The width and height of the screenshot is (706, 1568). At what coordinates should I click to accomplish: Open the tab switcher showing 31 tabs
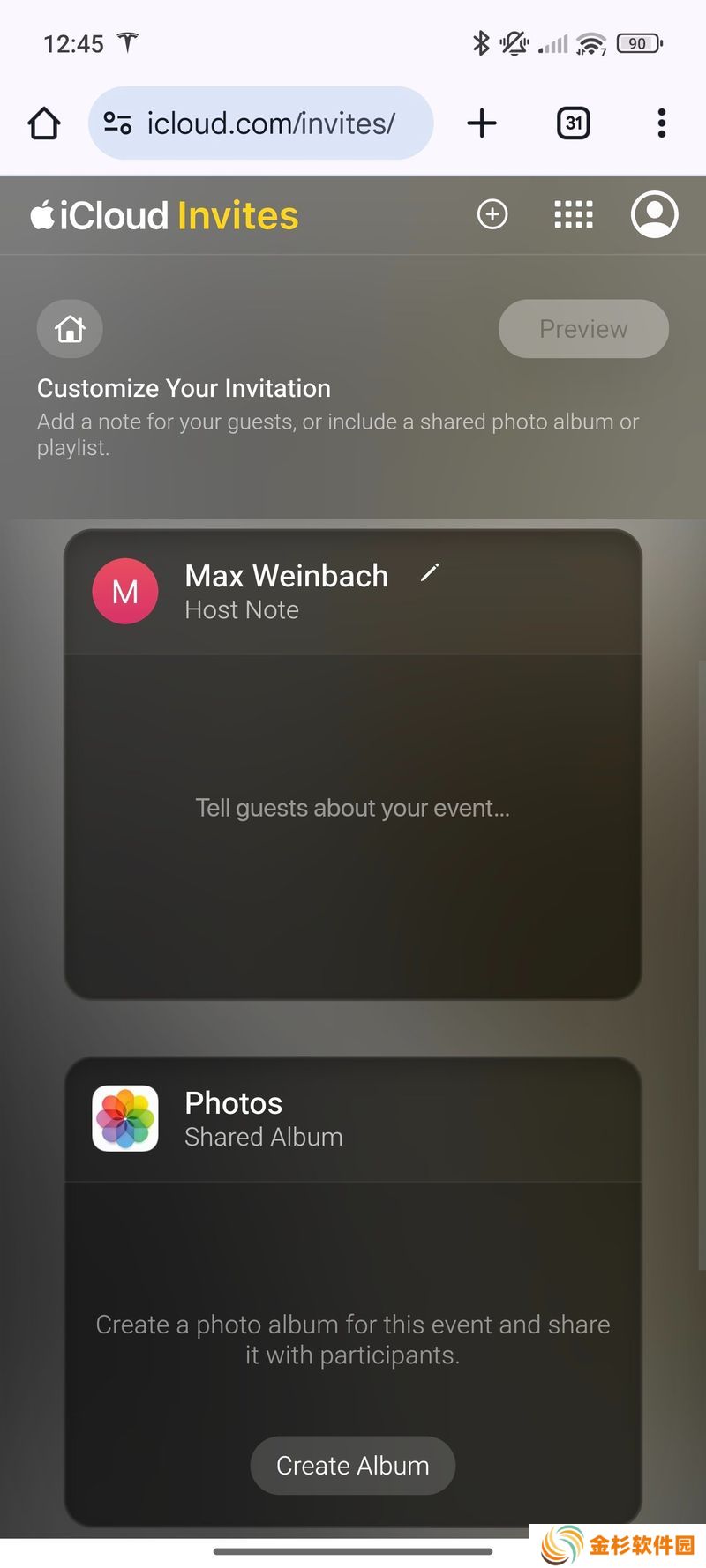coord(574,123)
